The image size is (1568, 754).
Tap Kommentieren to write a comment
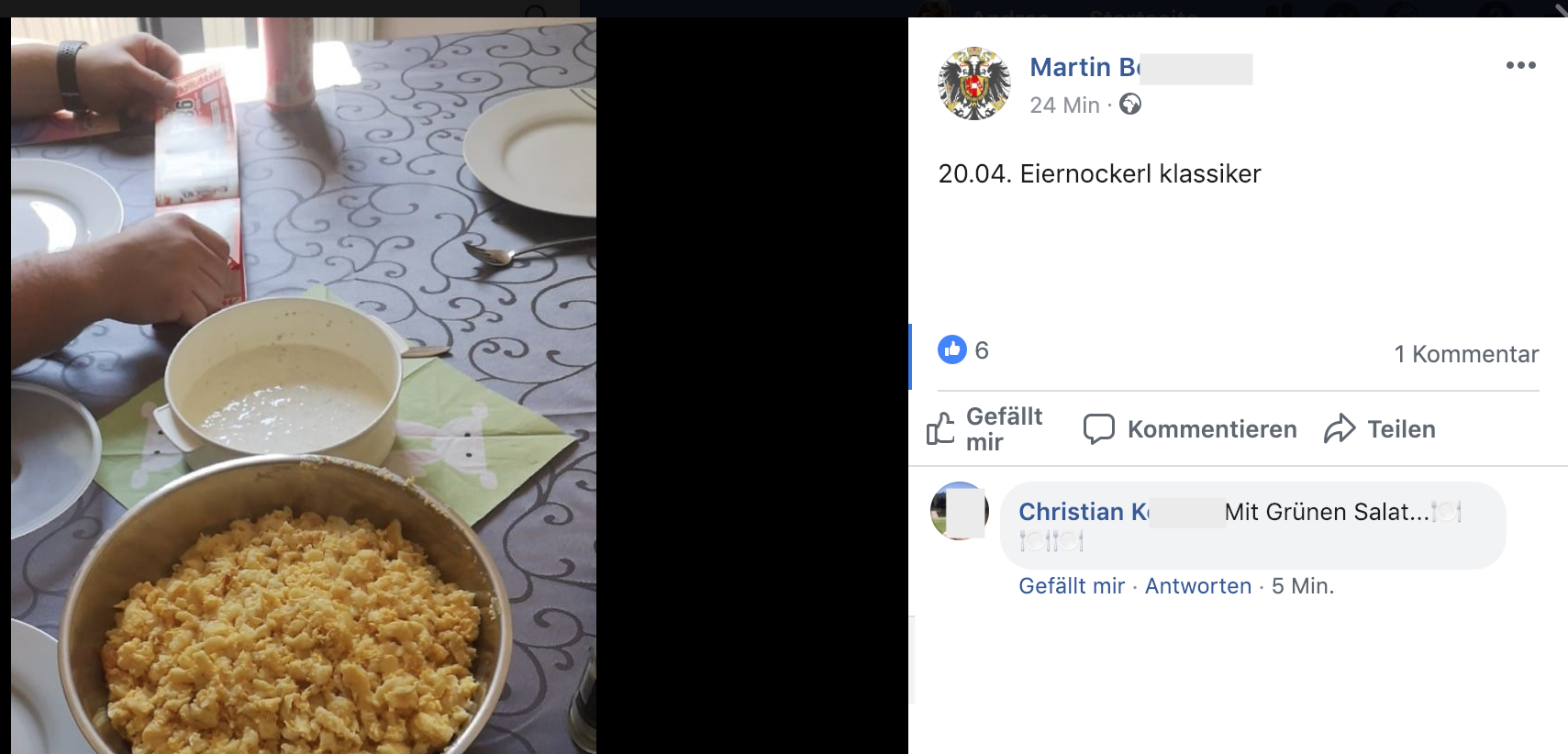[1191, 429]
